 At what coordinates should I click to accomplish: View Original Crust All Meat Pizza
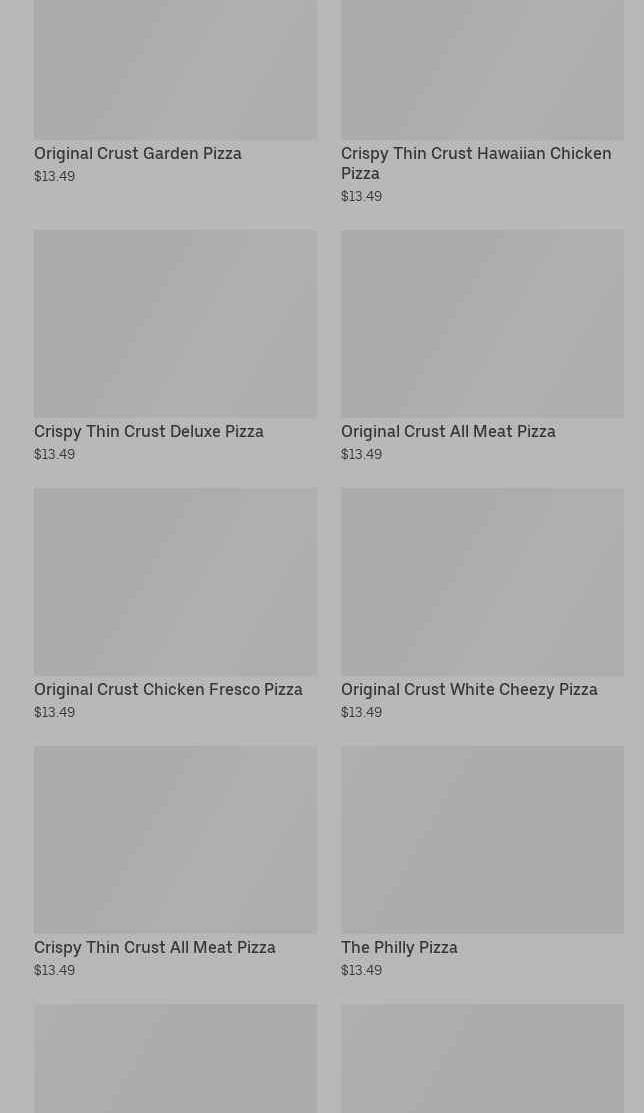tap(448, 432)
